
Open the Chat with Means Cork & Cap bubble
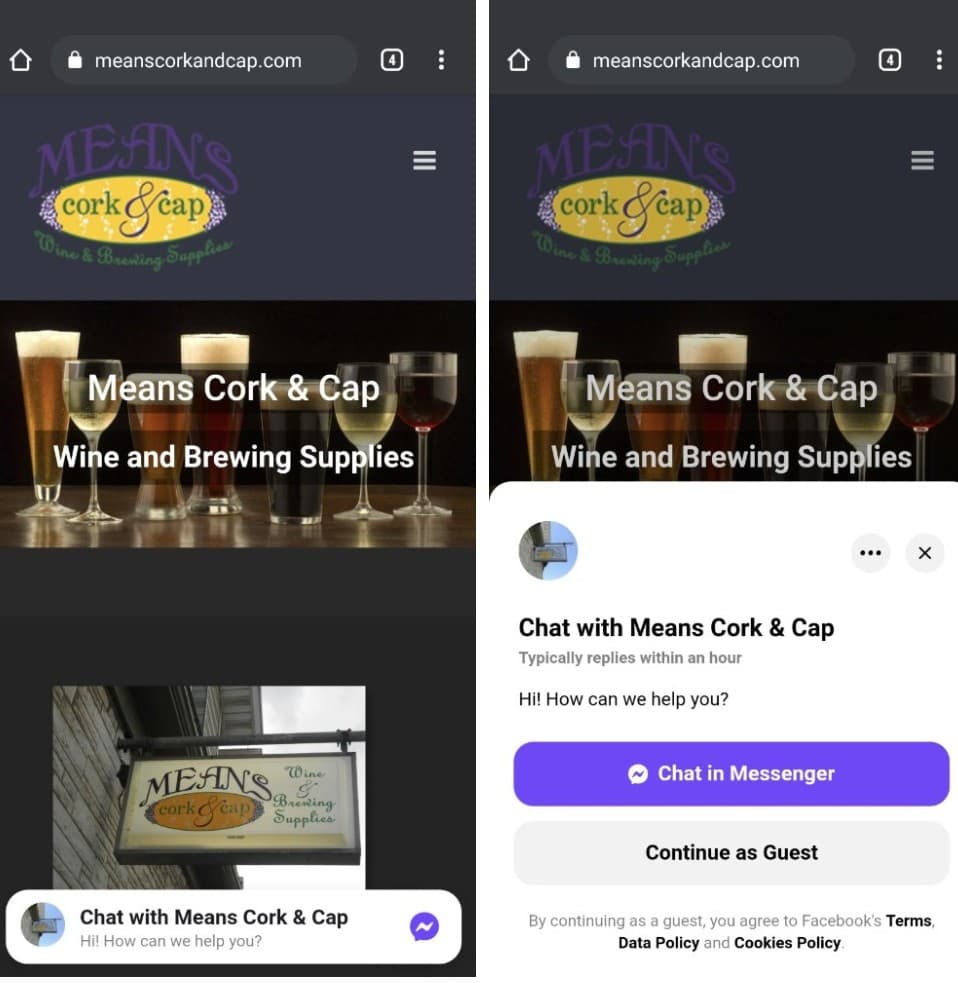coord(233,927)
